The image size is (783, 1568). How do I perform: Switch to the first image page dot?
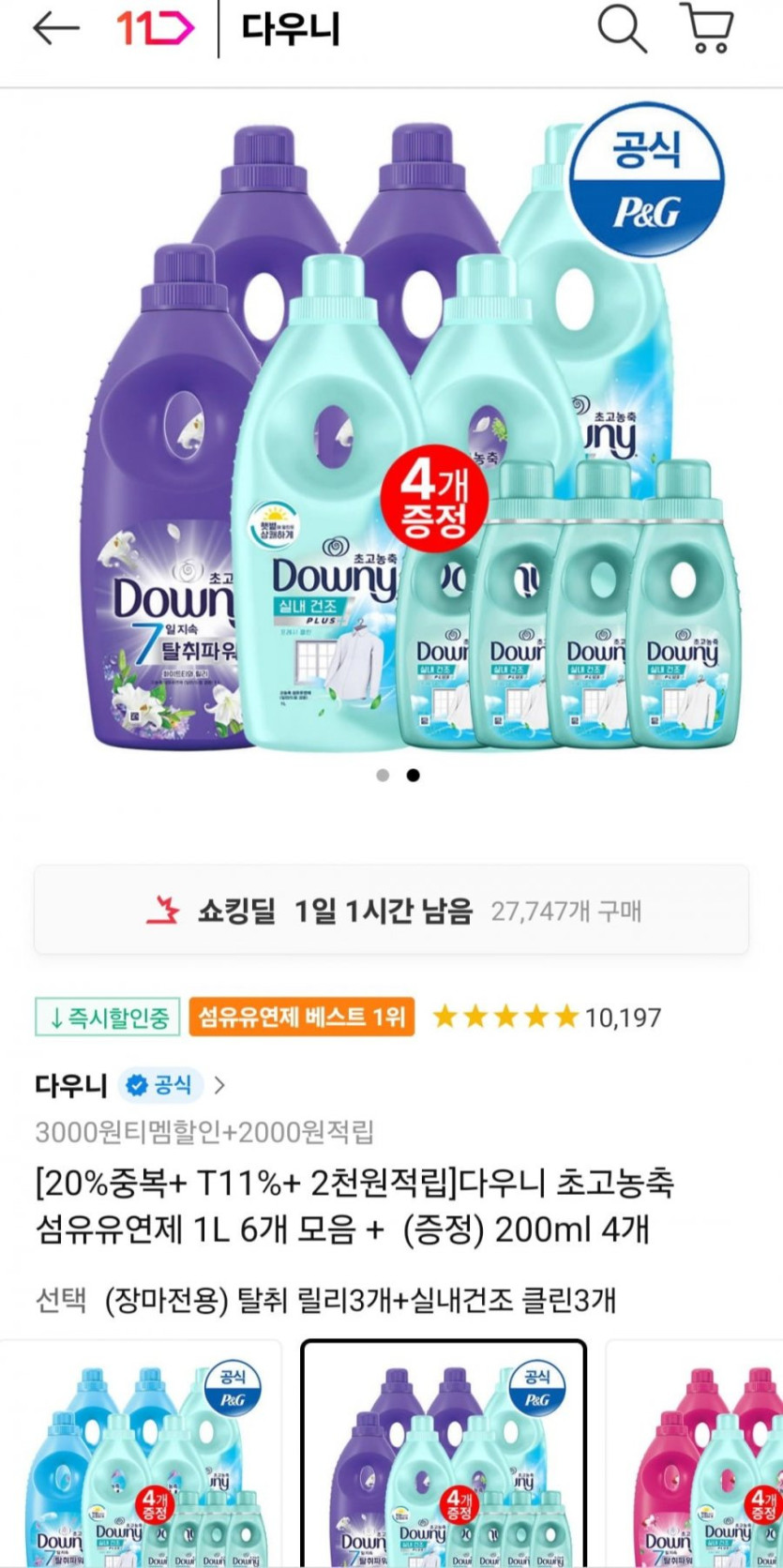383,775
